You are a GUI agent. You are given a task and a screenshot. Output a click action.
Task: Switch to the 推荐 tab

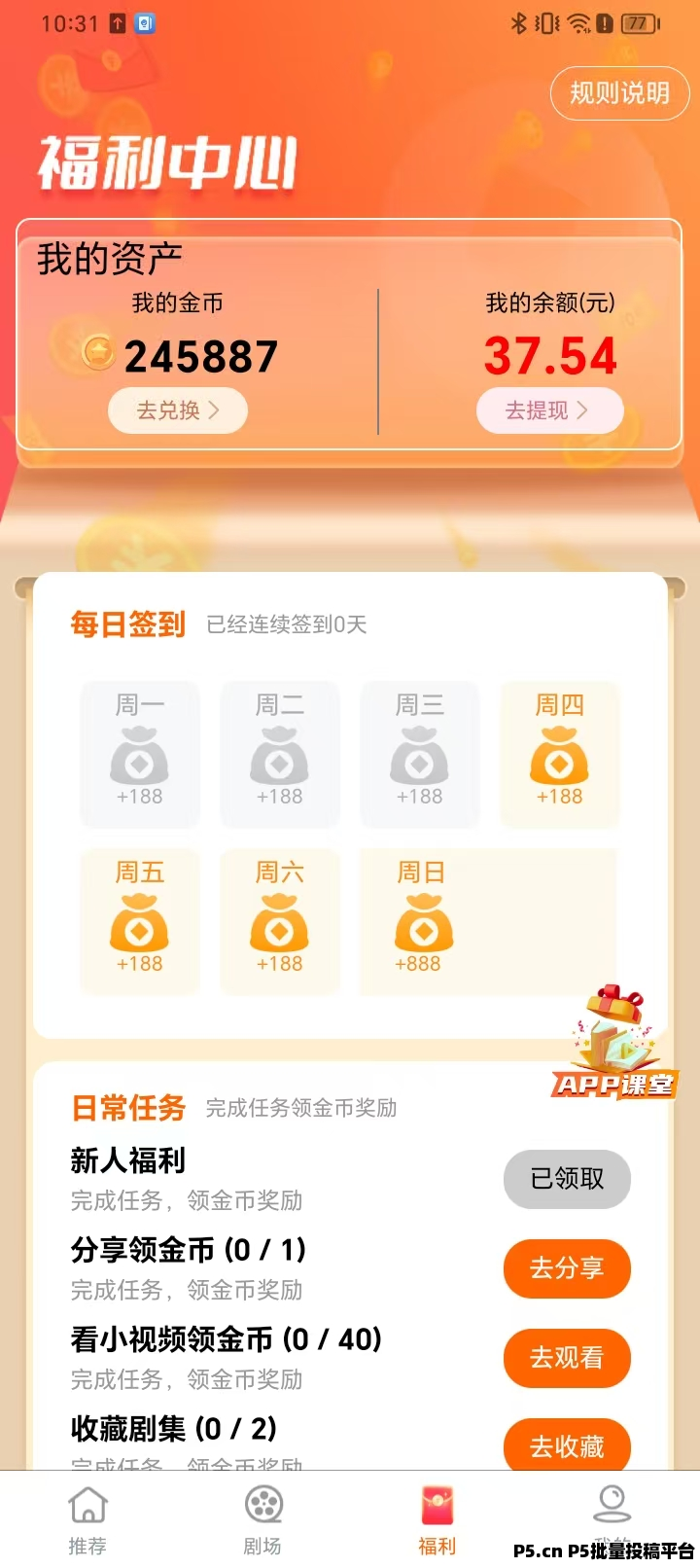click(87, 1521)
